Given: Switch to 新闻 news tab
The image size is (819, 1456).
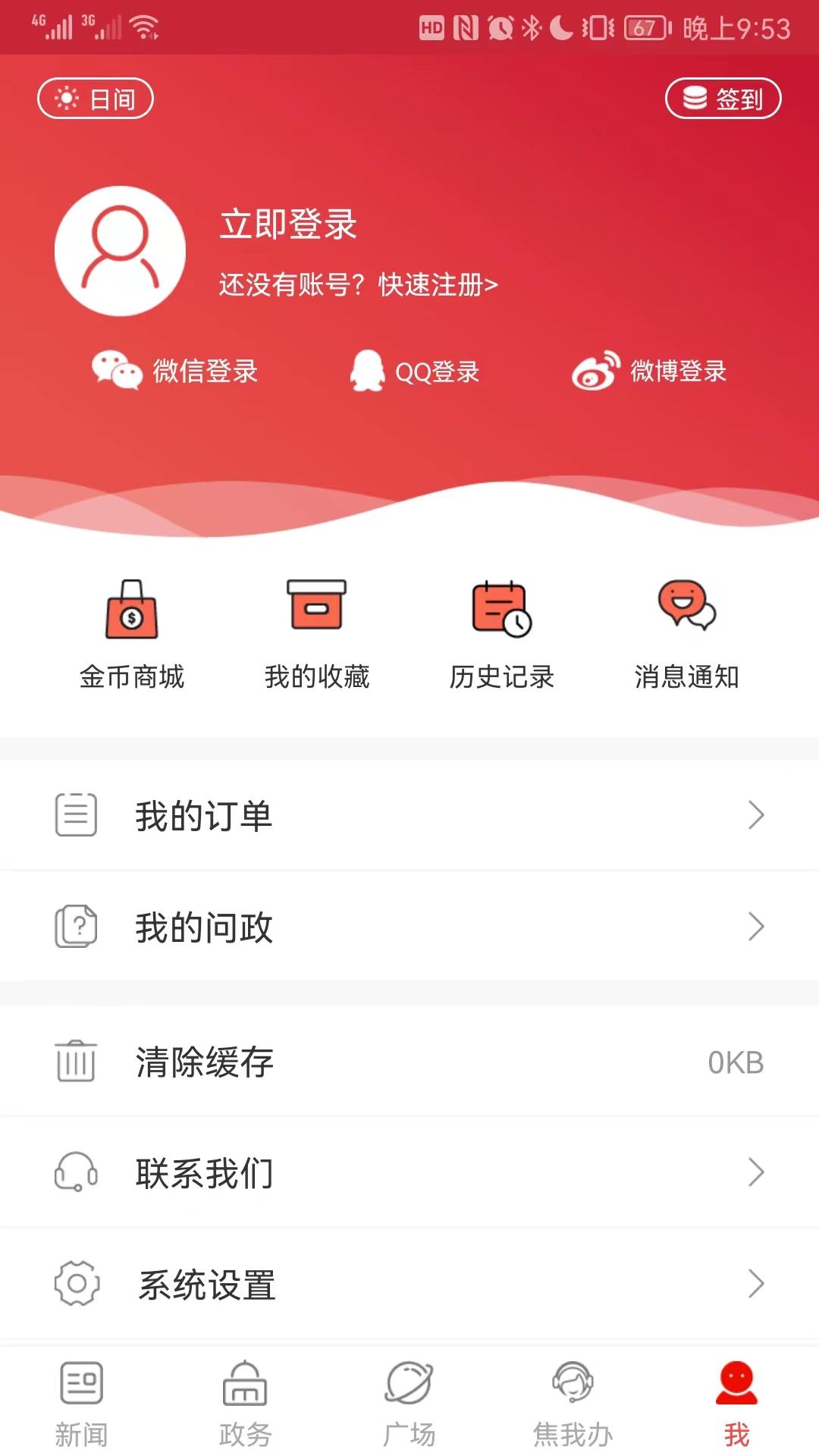Looking at the screenshot, I should [81, 1403].
